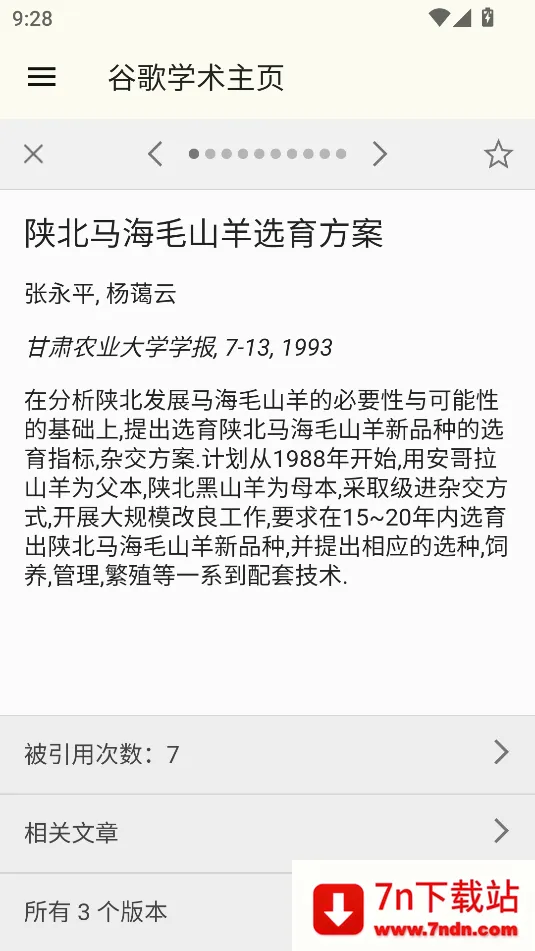Go to the next article arrow
Viewport: 535px width, 951px height.
[x=380, y=154]
